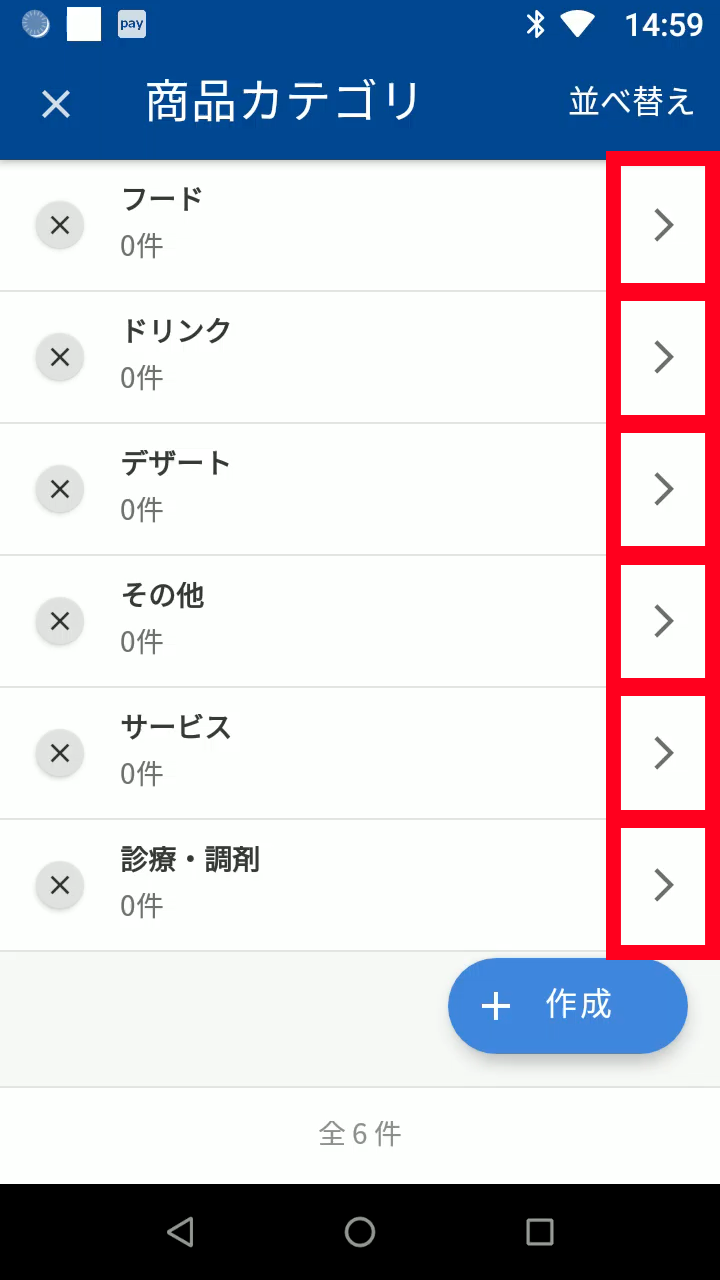Remove the その他 category
The width and height of the screenshot is (720, 1280).
60,621
